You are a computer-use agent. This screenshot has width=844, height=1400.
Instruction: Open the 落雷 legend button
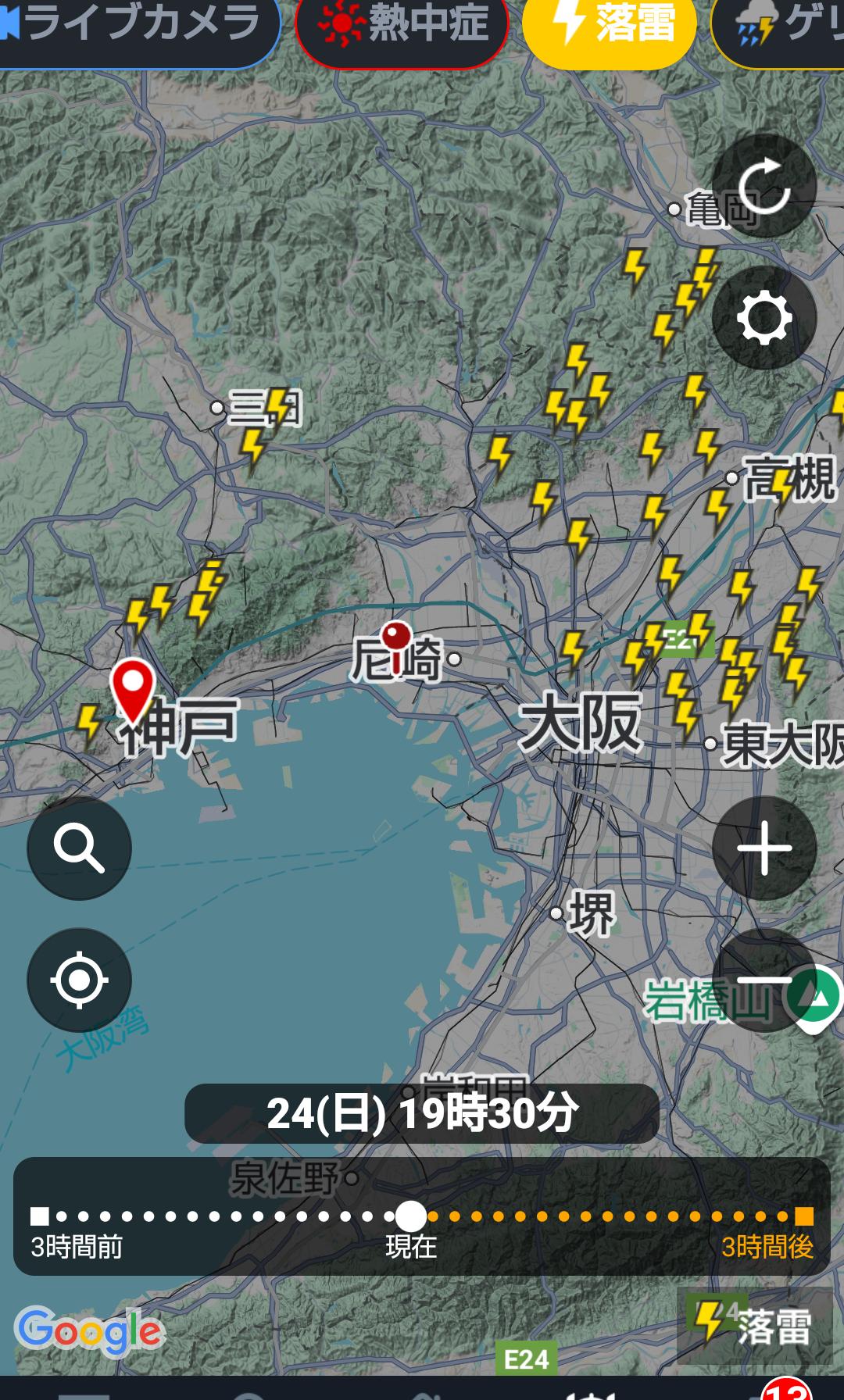click(754, 1326)
